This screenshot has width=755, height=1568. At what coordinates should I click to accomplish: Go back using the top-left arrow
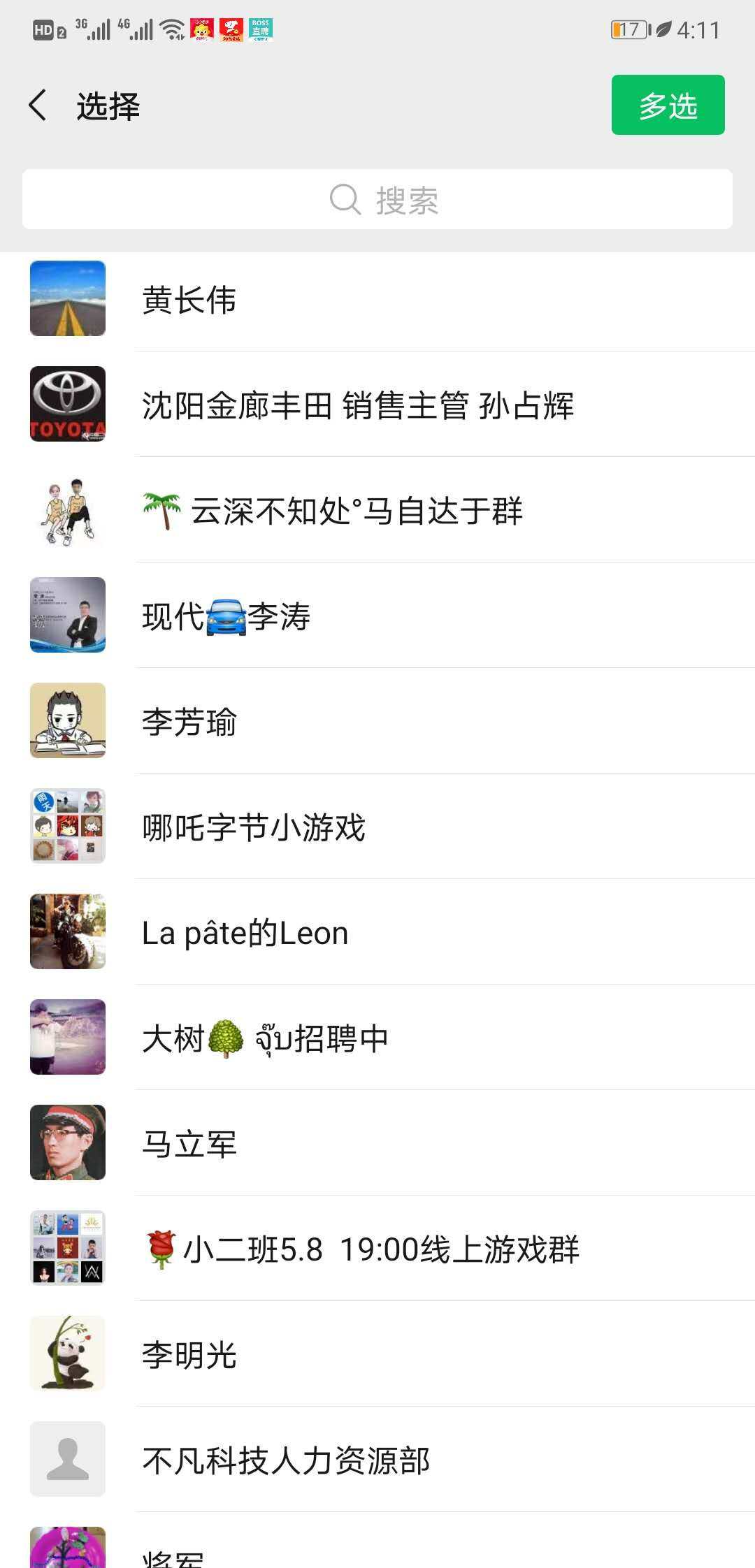(x=38, y=106)
